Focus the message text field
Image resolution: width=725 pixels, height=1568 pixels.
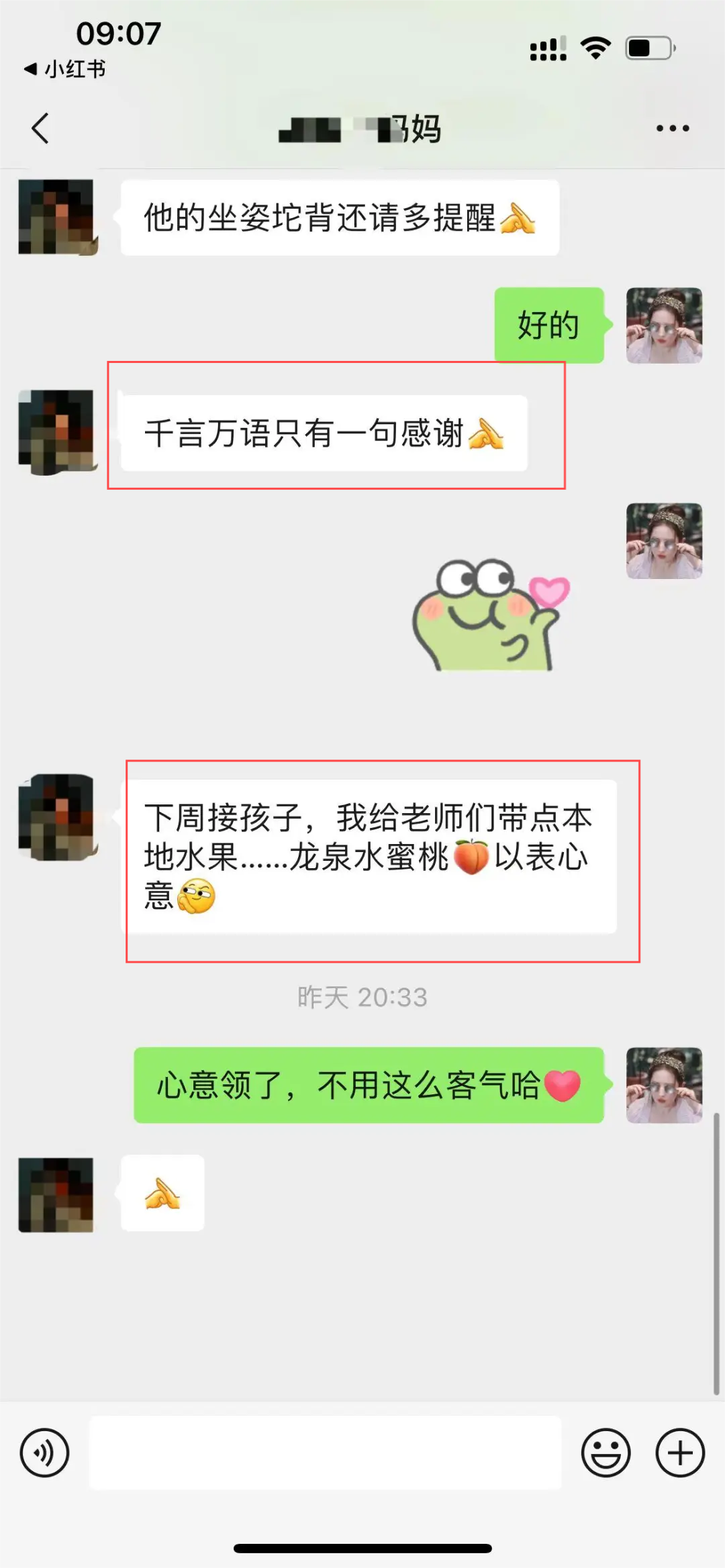click(325, 1453)
